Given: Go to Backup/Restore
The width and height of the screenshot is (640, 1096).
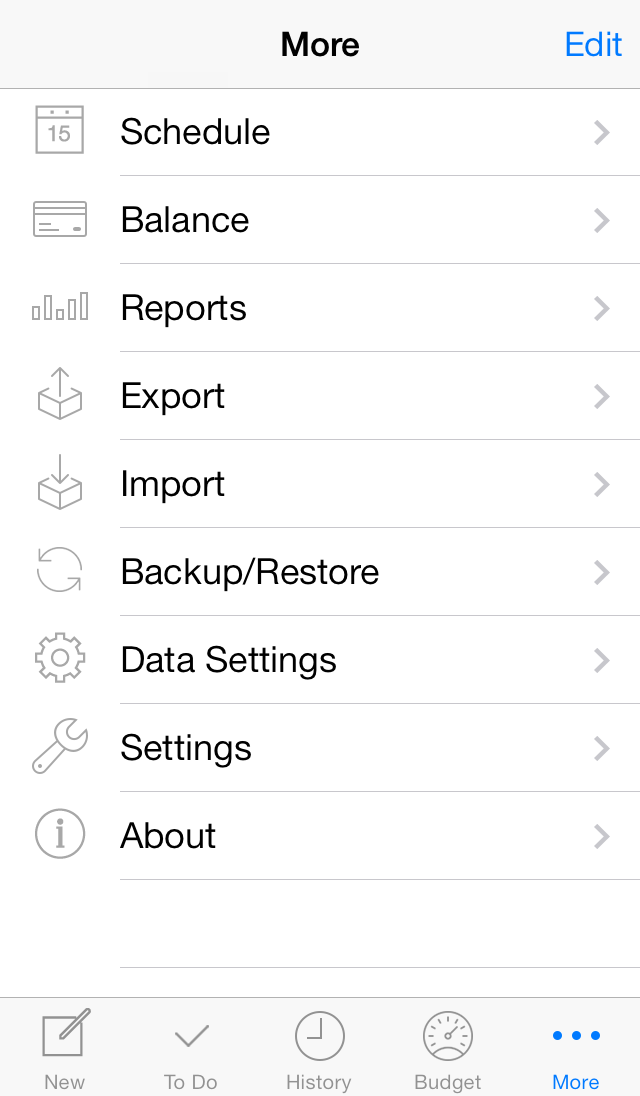Looking at the screenshot, I should point(320,572).
